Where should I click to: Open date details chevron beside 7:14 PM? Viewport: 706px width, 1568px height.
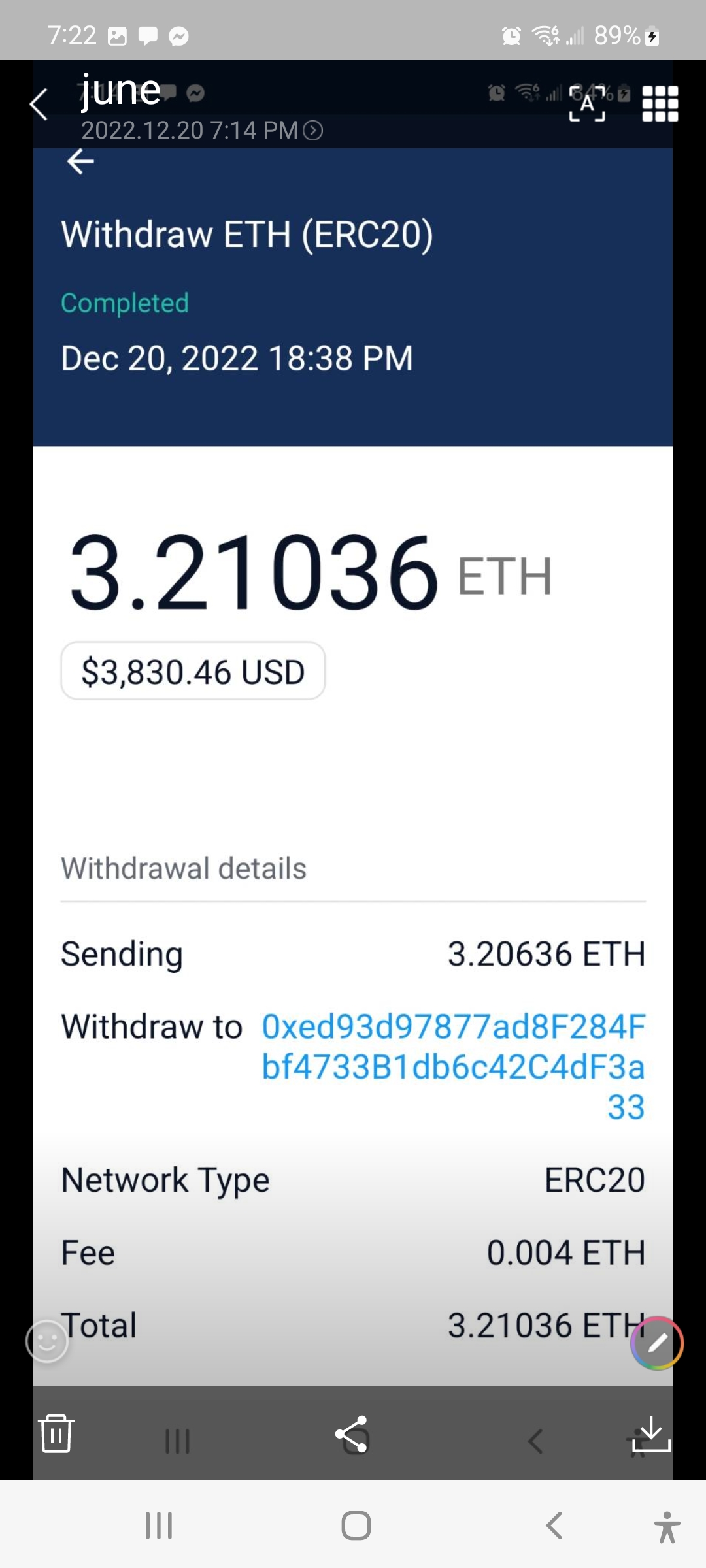coord(313,131)
